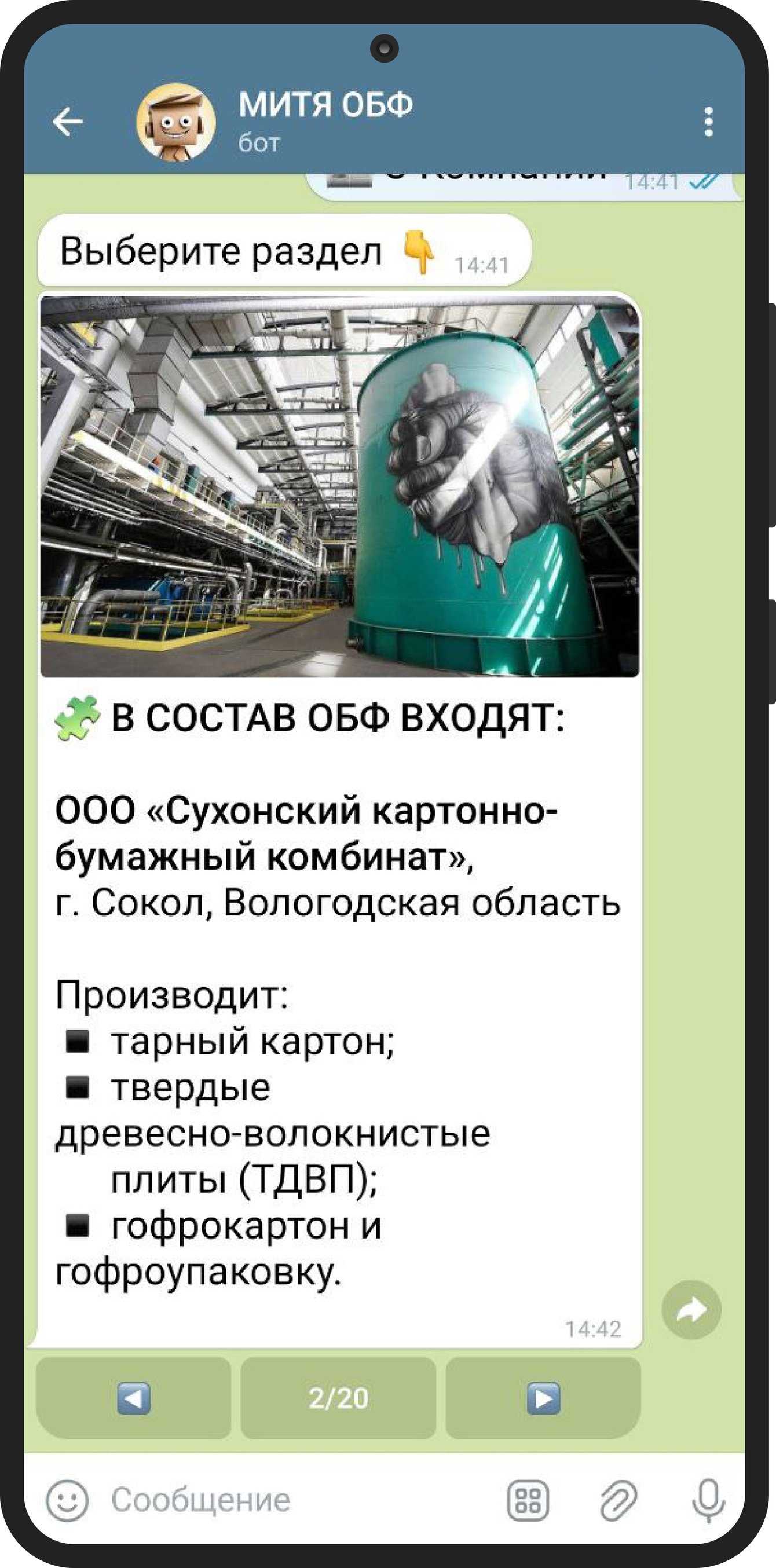Go back from the МИТЯ ОБФ chat
The height and width of the screenshot is (1568, 776).
[68, 122]
